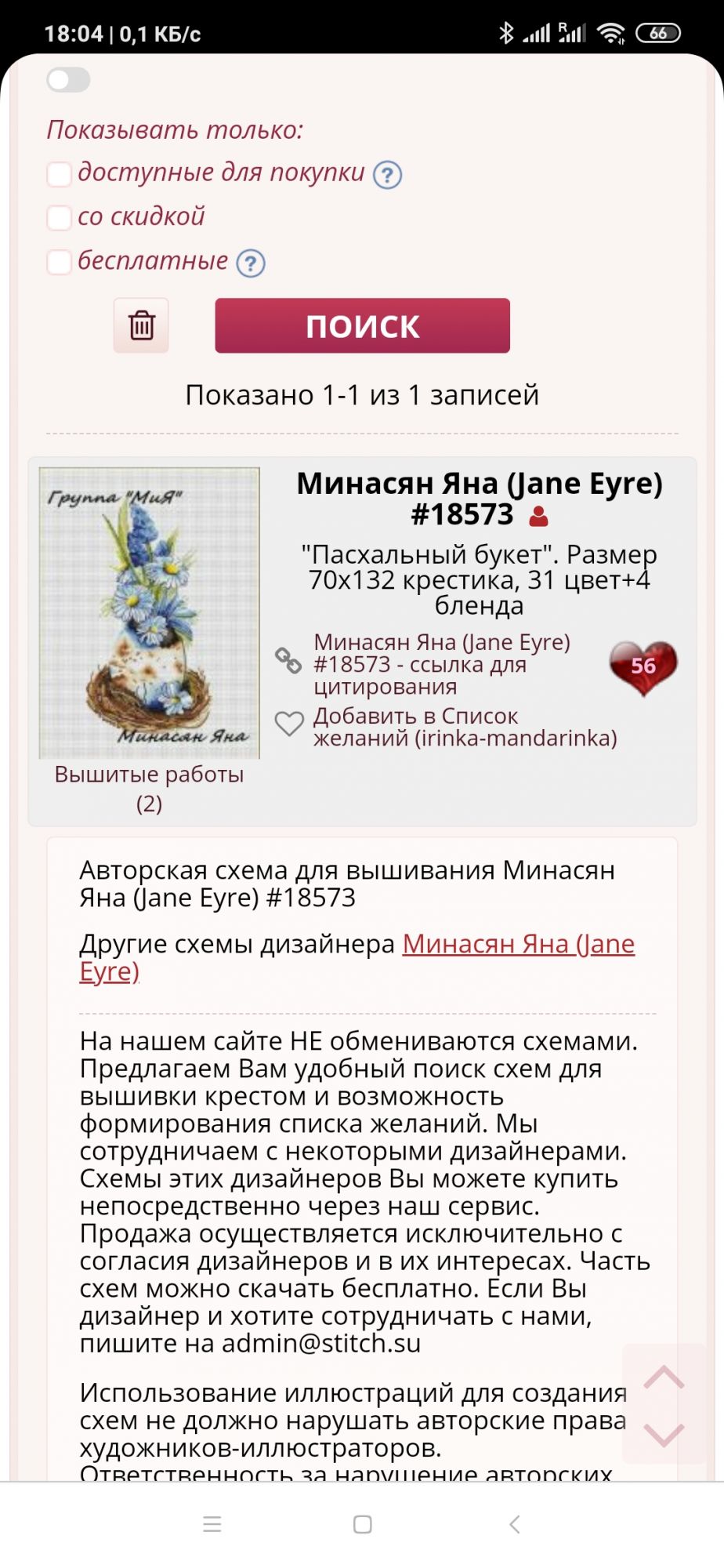The image size is (724, 1568).
Task: Open help icon next to 'бесплатные'
Action: (x=251, y=263)
